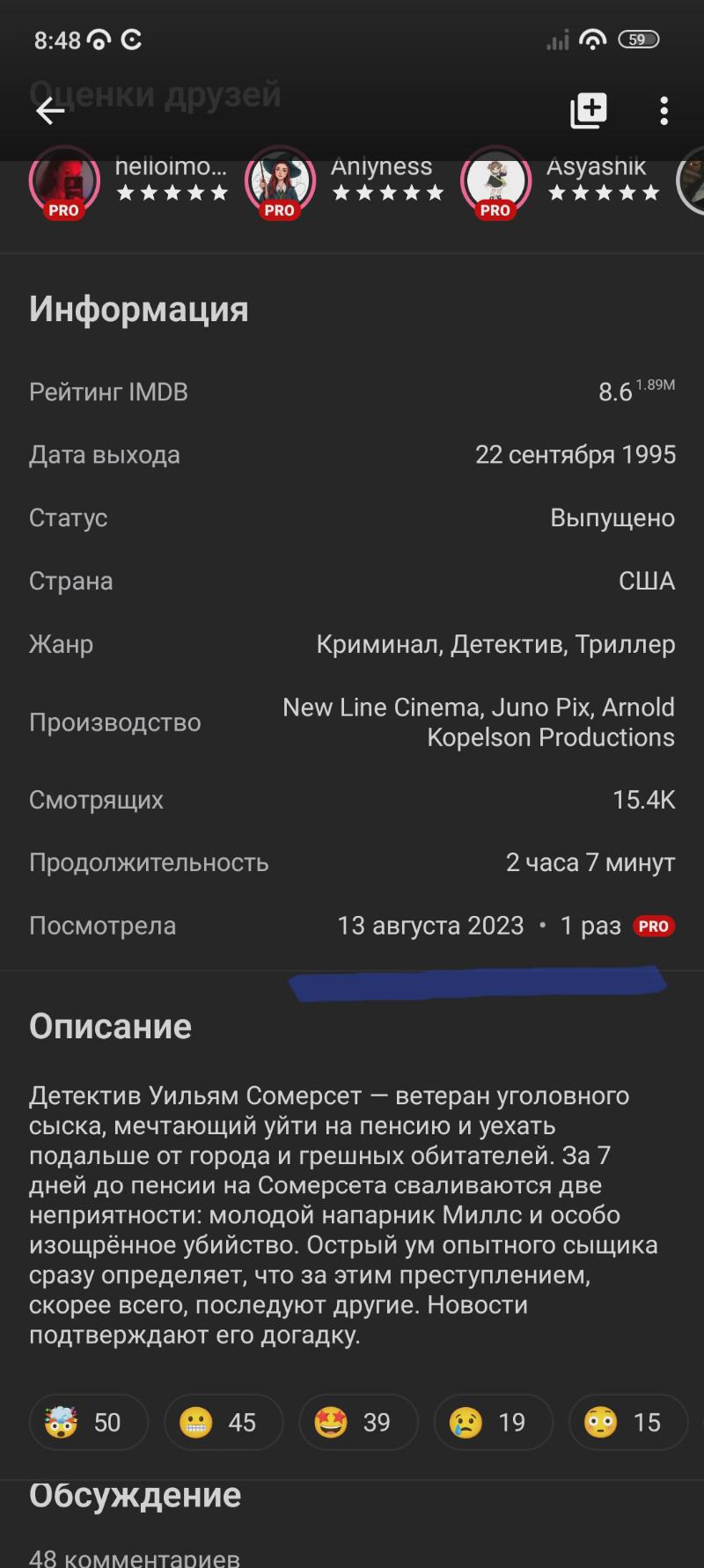
Task: Go back using the arrow icon
Action: pos(50,111)
